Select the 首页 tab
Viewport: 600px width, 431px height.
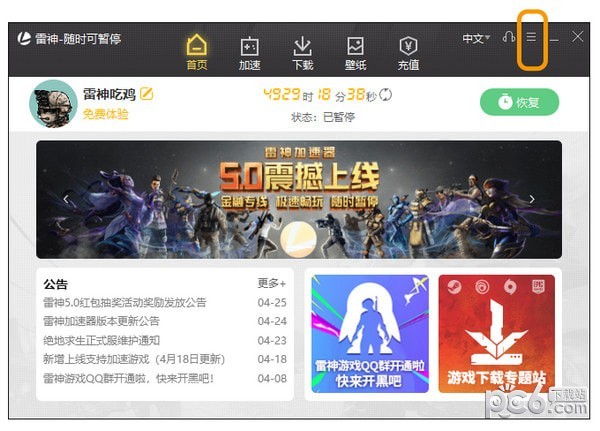(197, 53)
